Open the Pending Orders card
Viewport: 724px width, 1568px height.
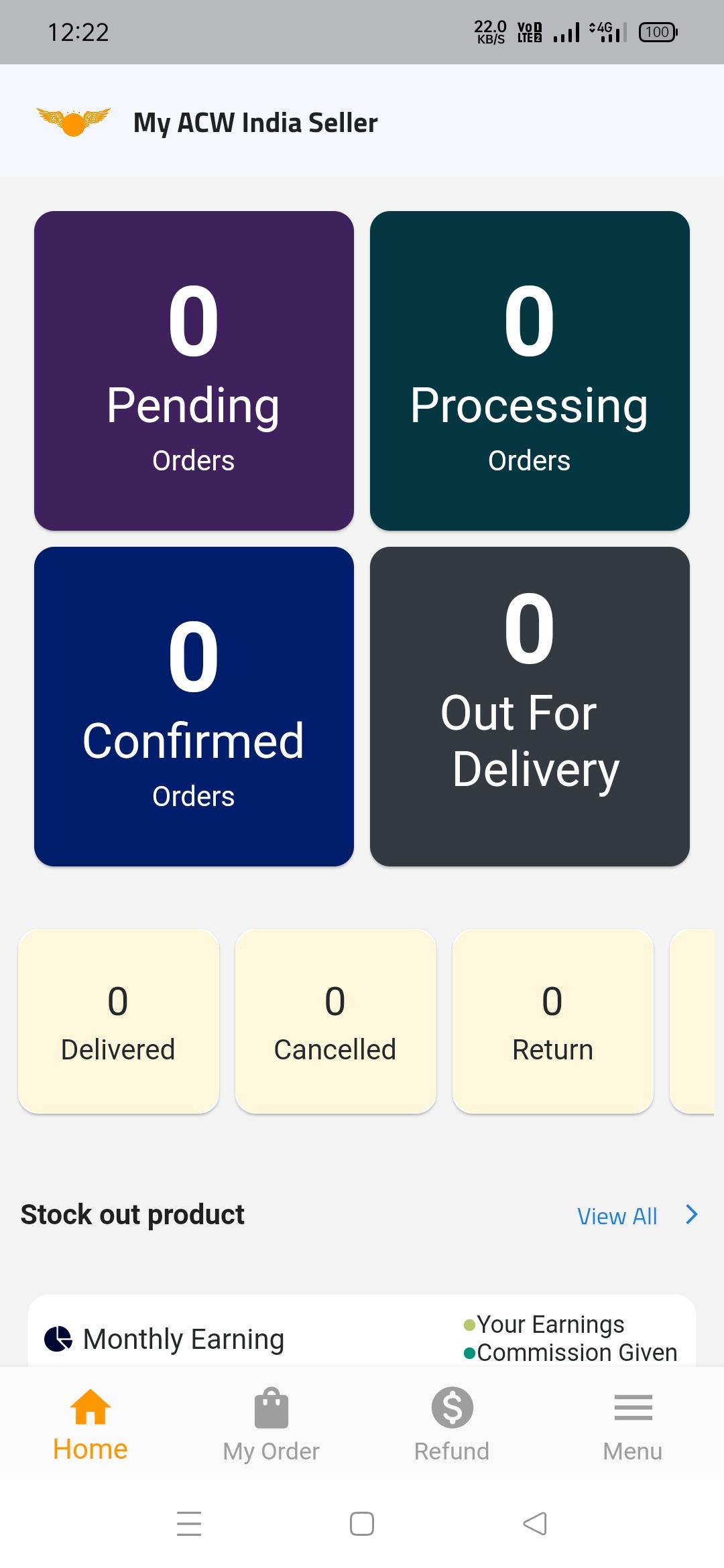(x=194, y=371)
